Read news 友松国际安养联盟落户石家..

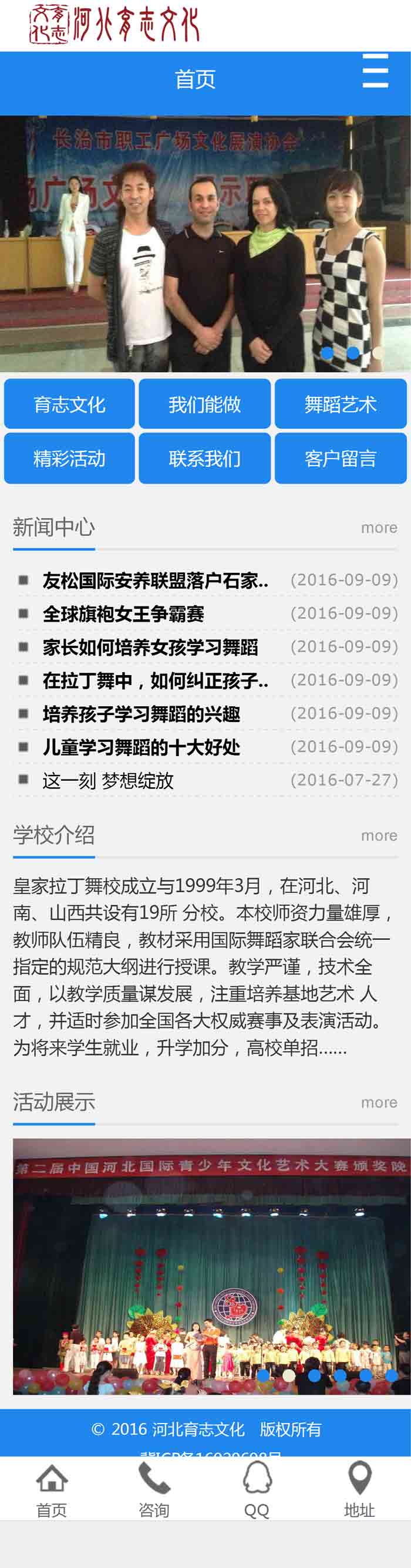(x=154, y=581)
